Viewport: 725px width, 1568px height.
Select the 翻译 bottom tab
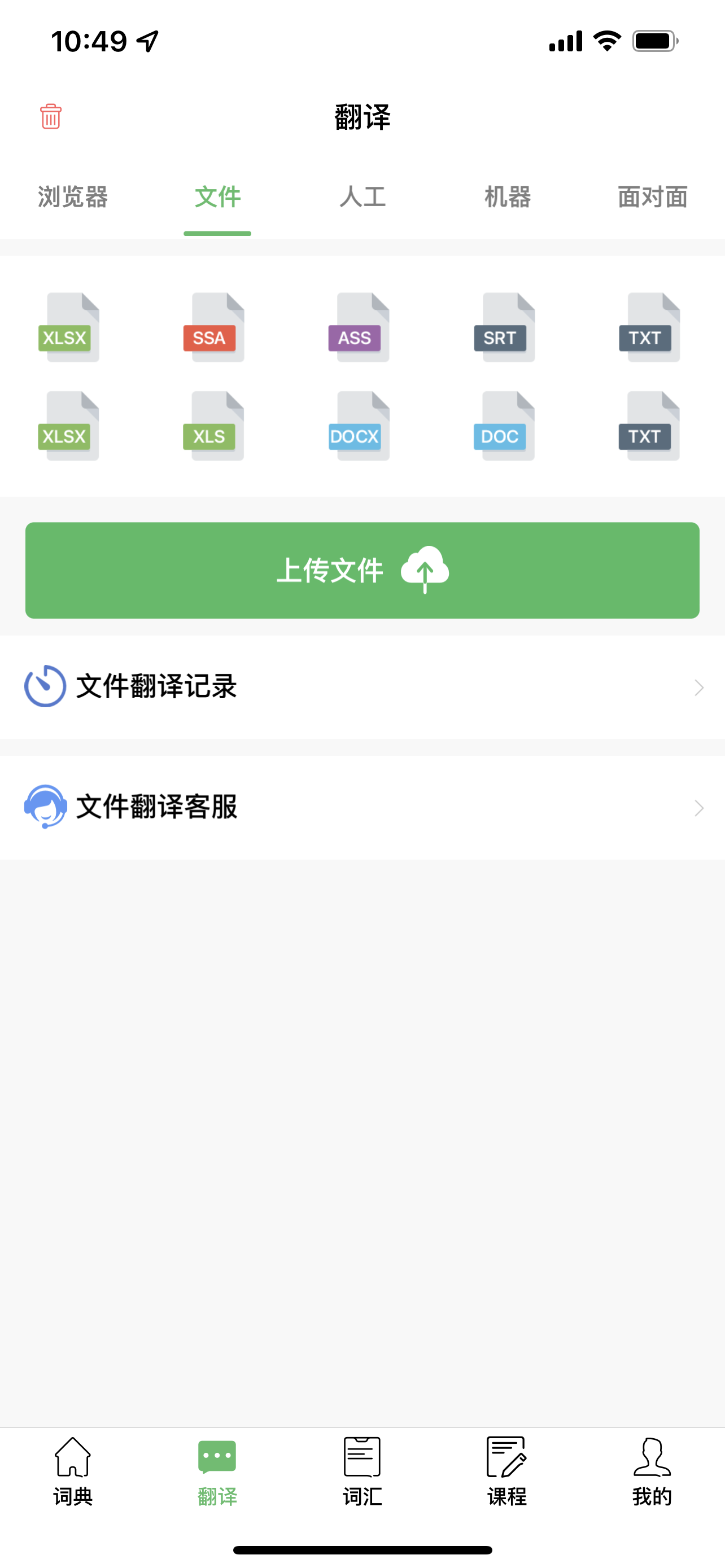coord(217,1472)
